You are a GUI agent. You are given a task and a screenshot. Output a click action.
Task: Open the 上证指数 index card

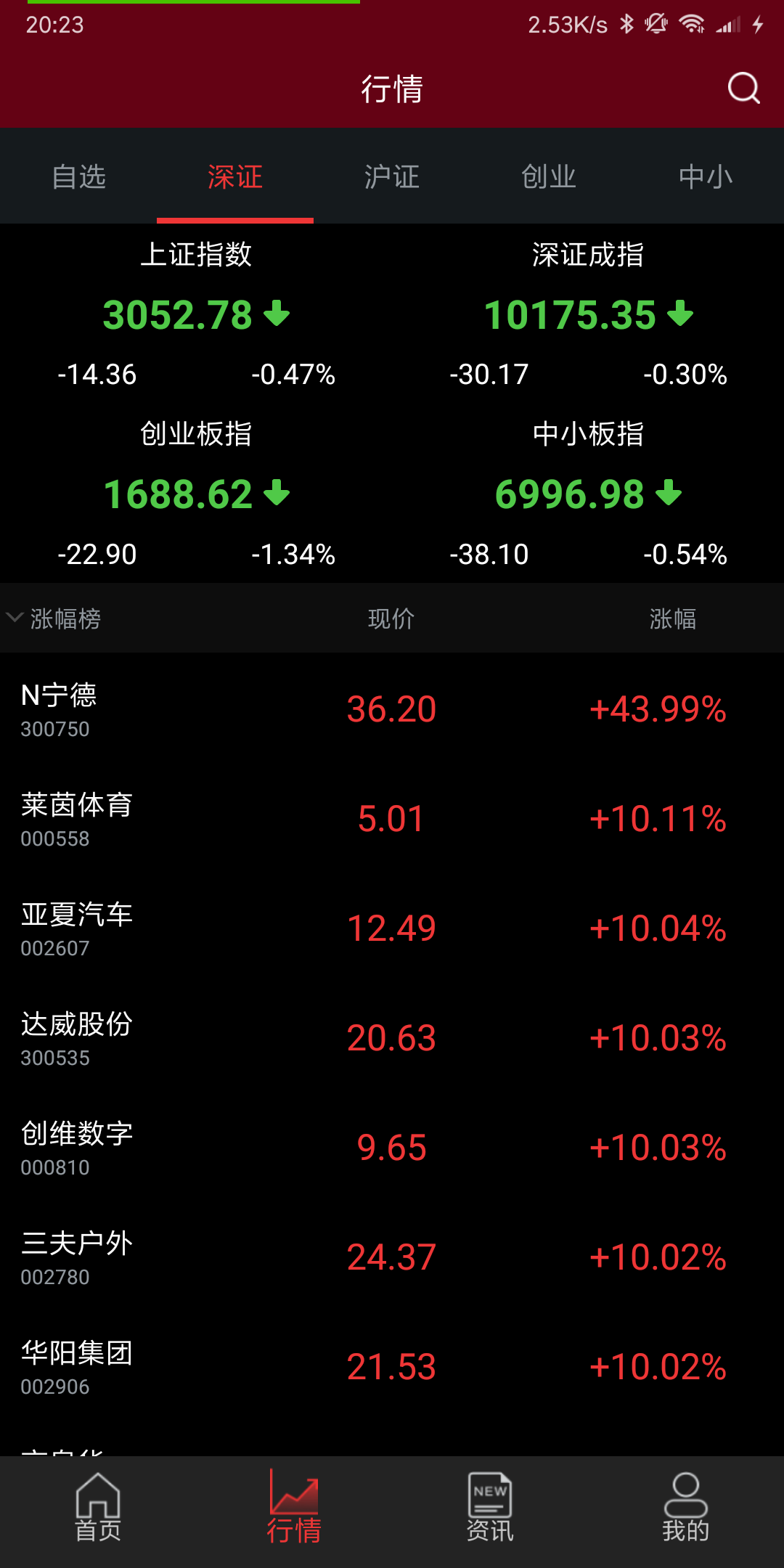pos(196,314)
